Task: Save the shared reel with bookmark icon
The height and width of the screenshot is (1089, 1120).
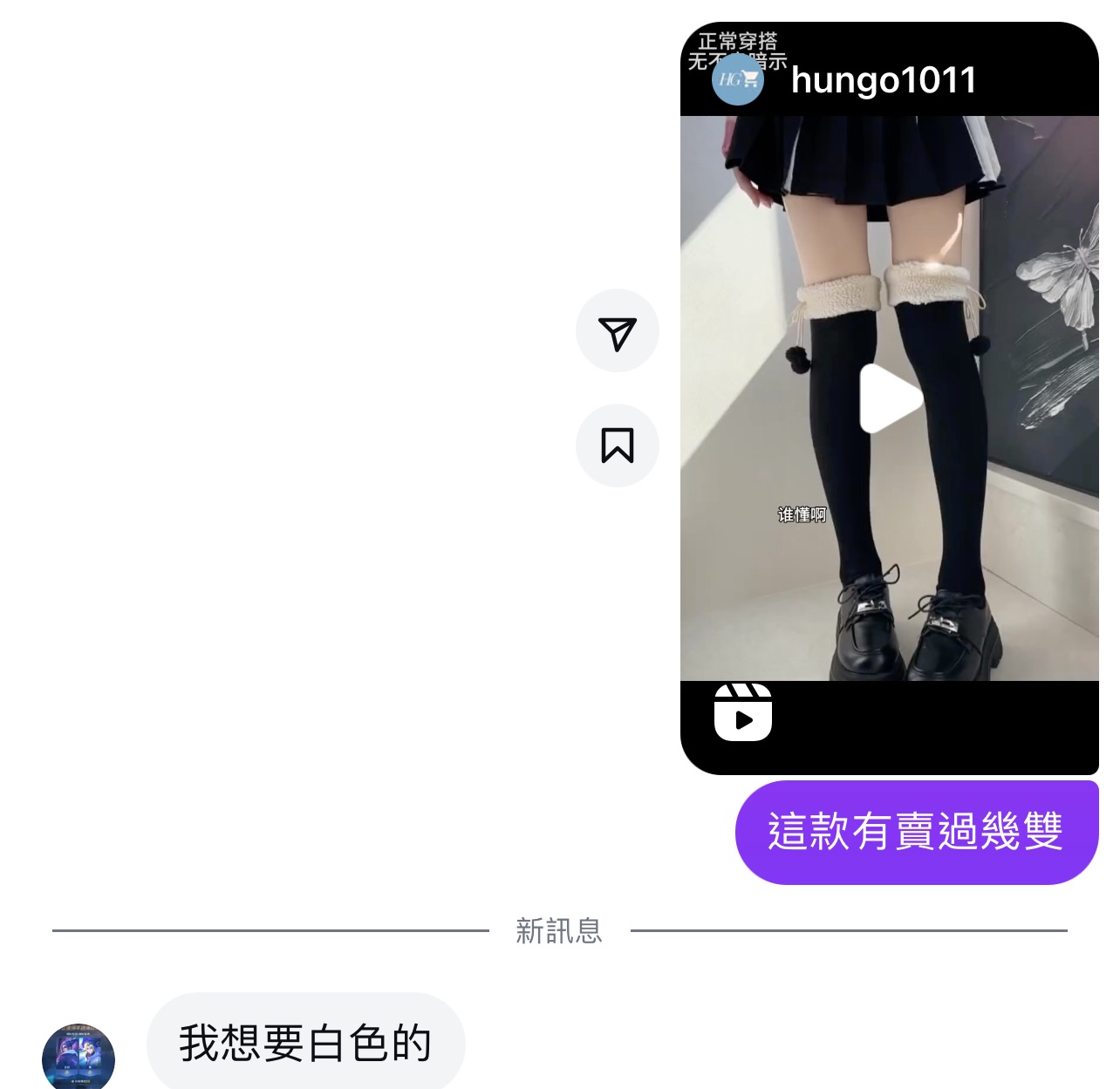Action: tap(617, 446)
